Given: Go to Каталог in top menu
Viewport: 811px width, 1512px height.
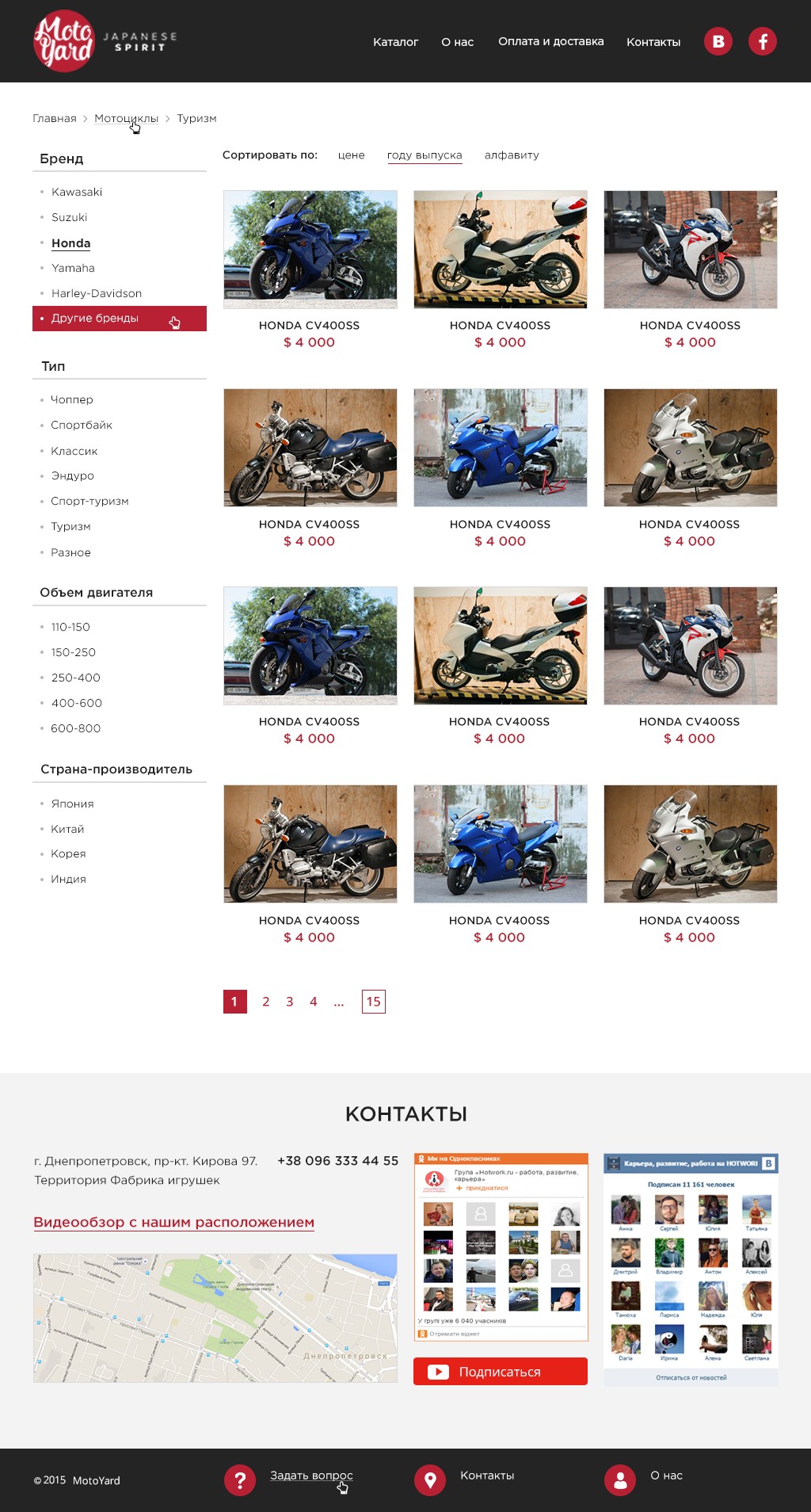Looking at the screenshot, I should click(x=395, y=42).
